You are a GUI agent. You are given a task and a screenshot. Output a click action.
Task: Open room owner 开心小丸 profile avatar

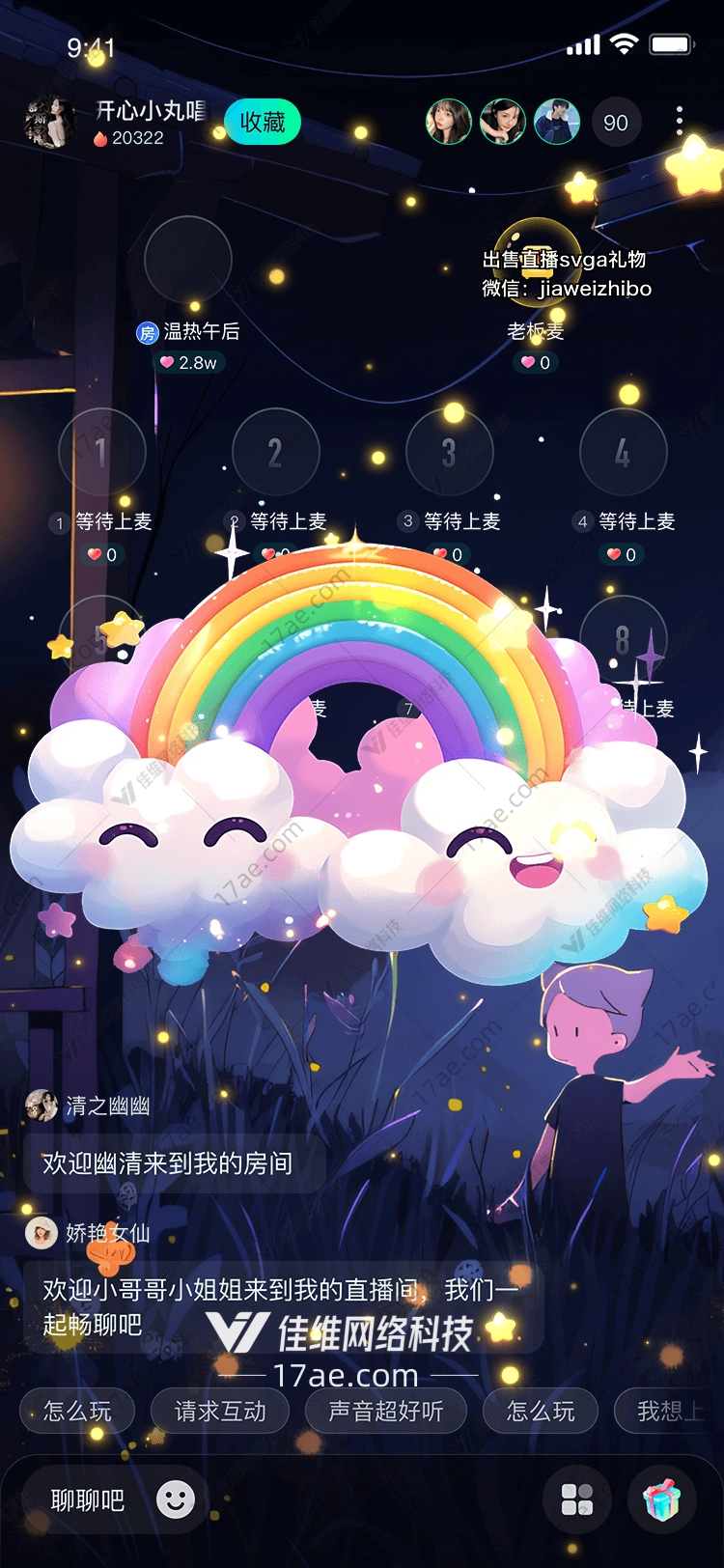pyautogui.click(x=48, y=123)
